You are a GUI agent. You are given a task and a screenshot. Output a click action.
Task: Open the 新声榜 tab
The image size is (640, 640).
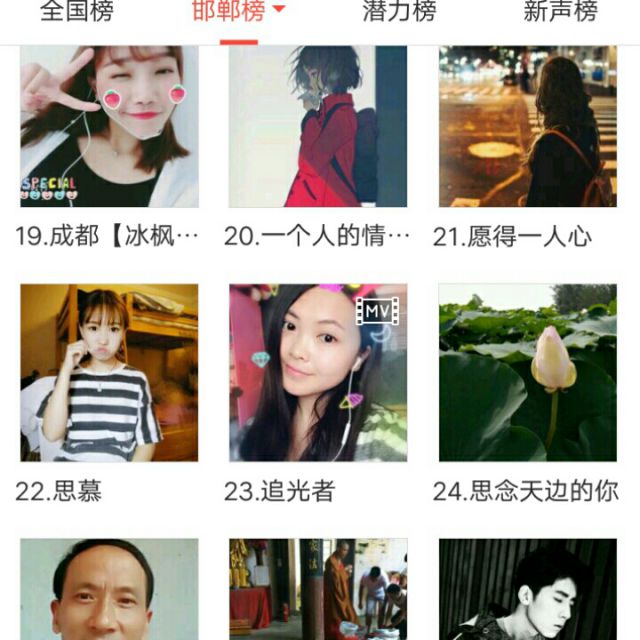pos(560,13)
